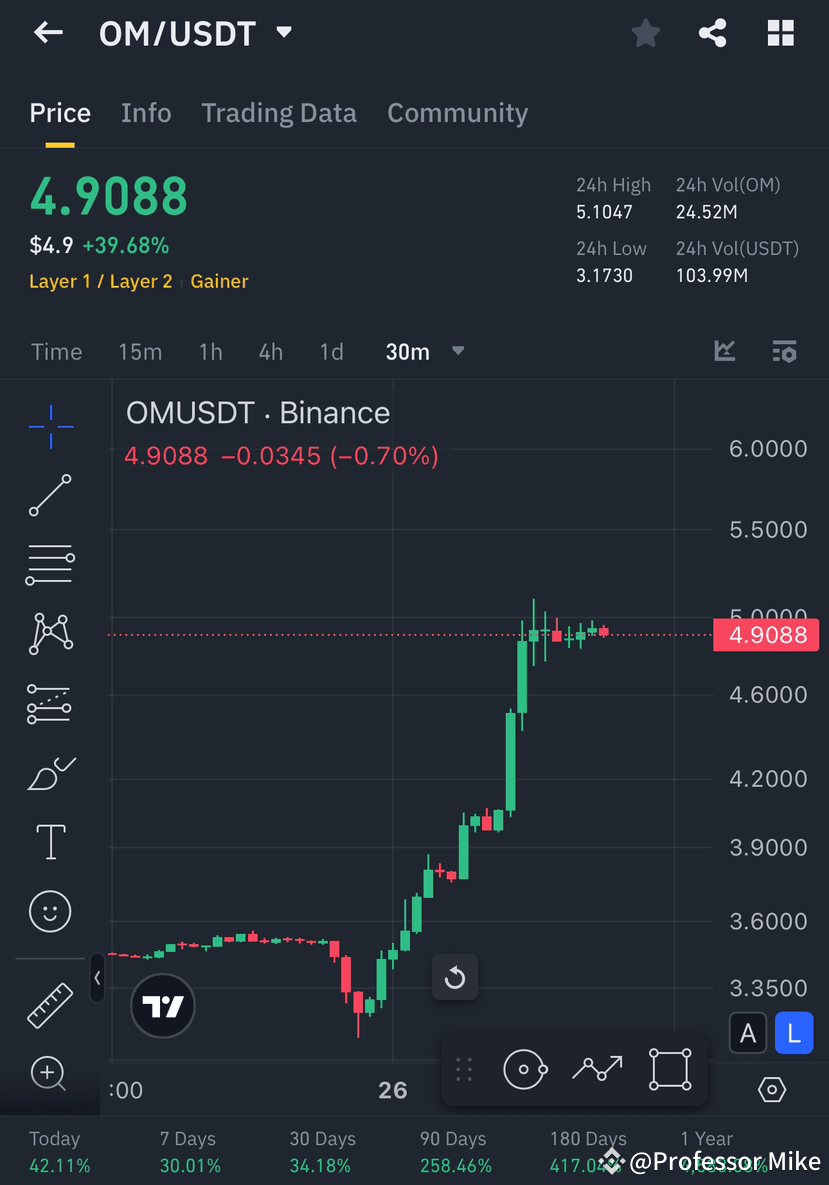
Task: Open the emoji sticker tool
Action: point(50,911)
